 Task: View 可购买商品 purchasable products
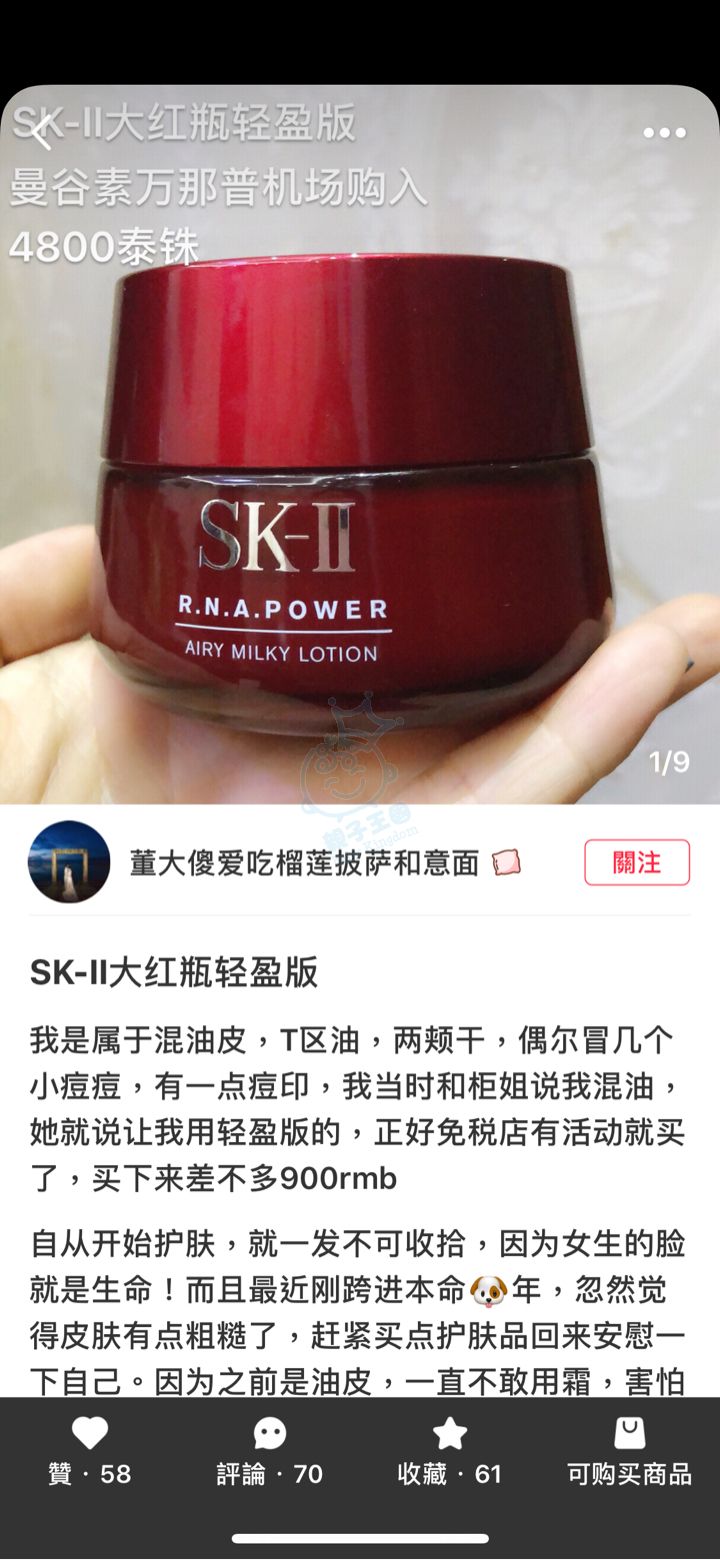pos(629,1450)
